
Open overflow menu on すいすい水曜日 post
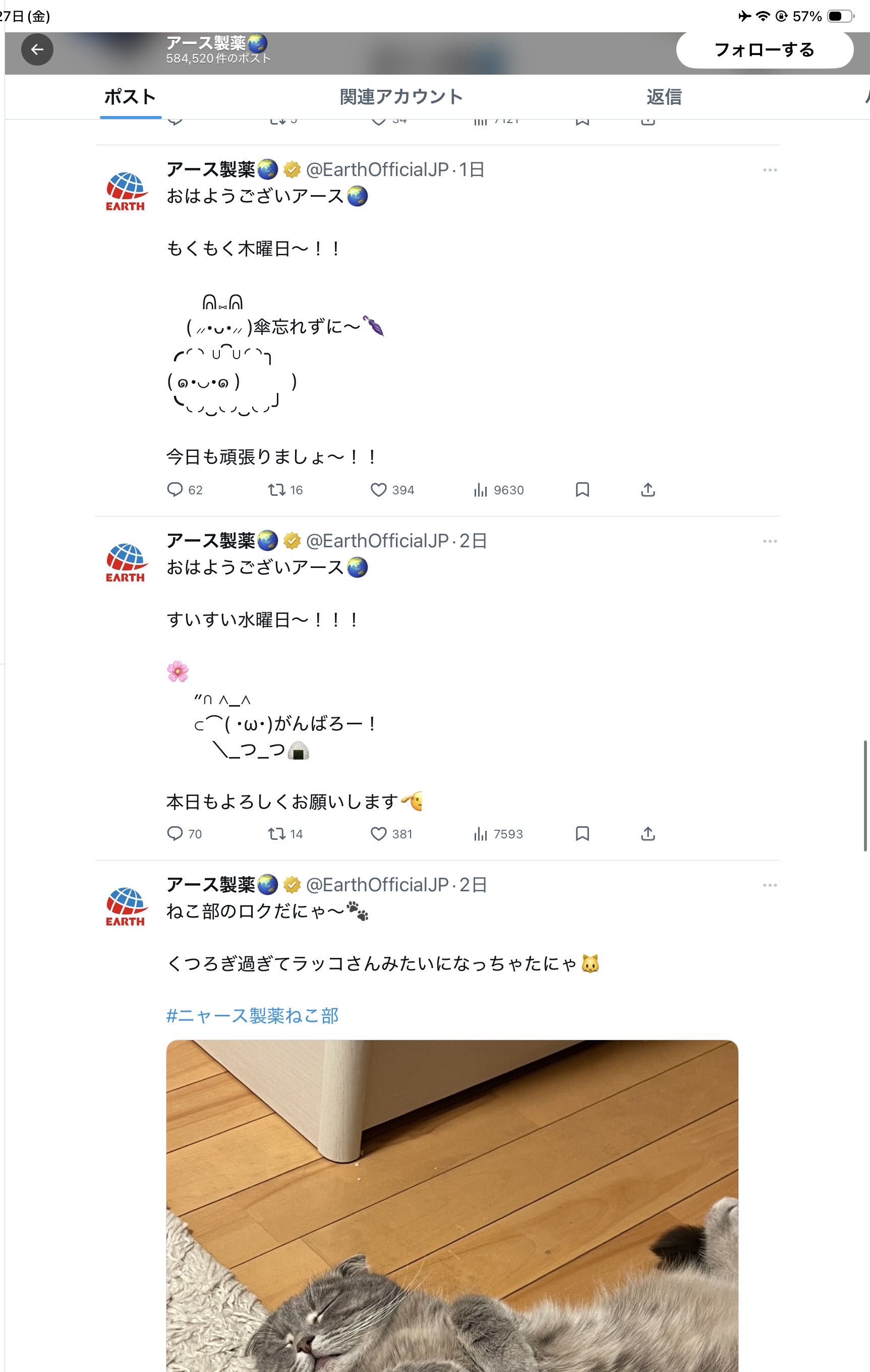[770, 541]
